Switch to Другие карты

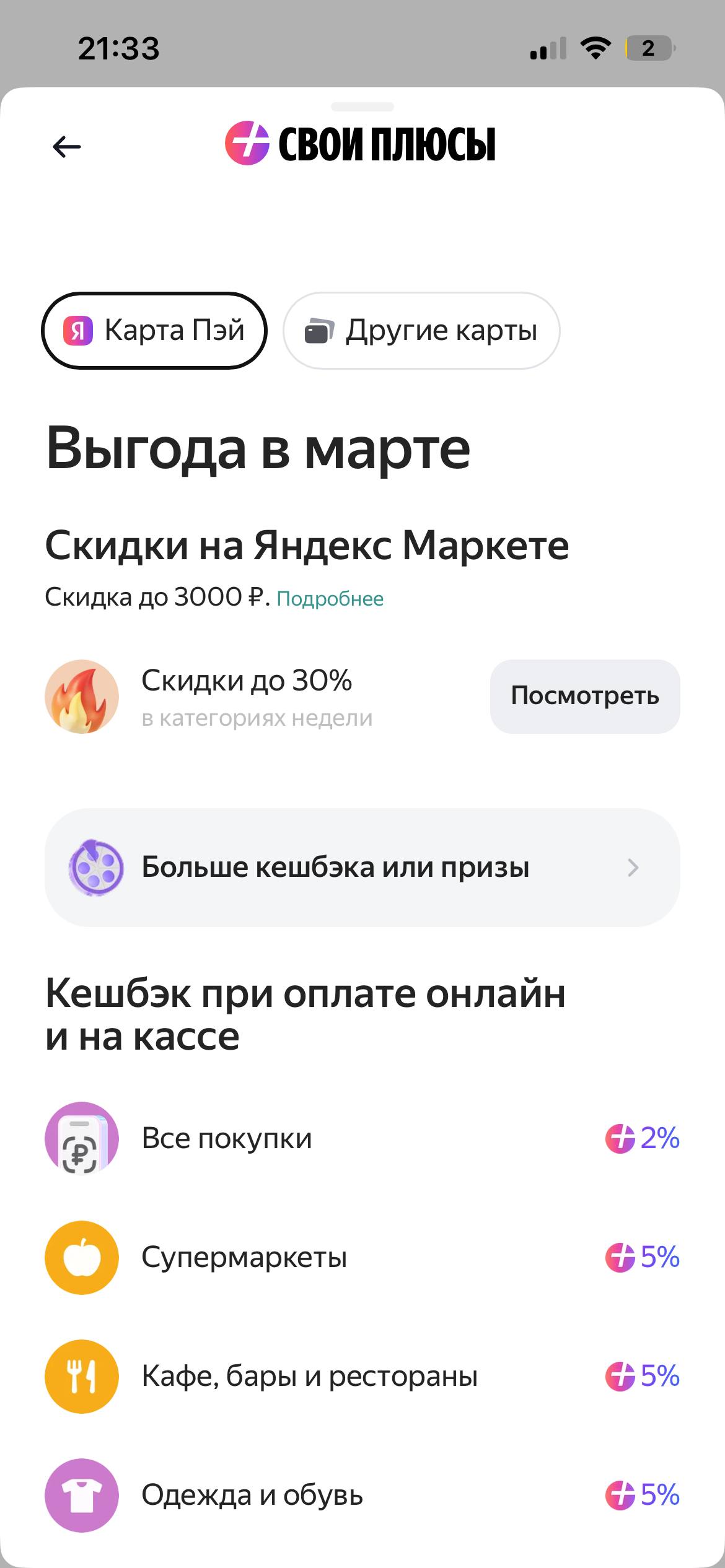tap(421, 331)
